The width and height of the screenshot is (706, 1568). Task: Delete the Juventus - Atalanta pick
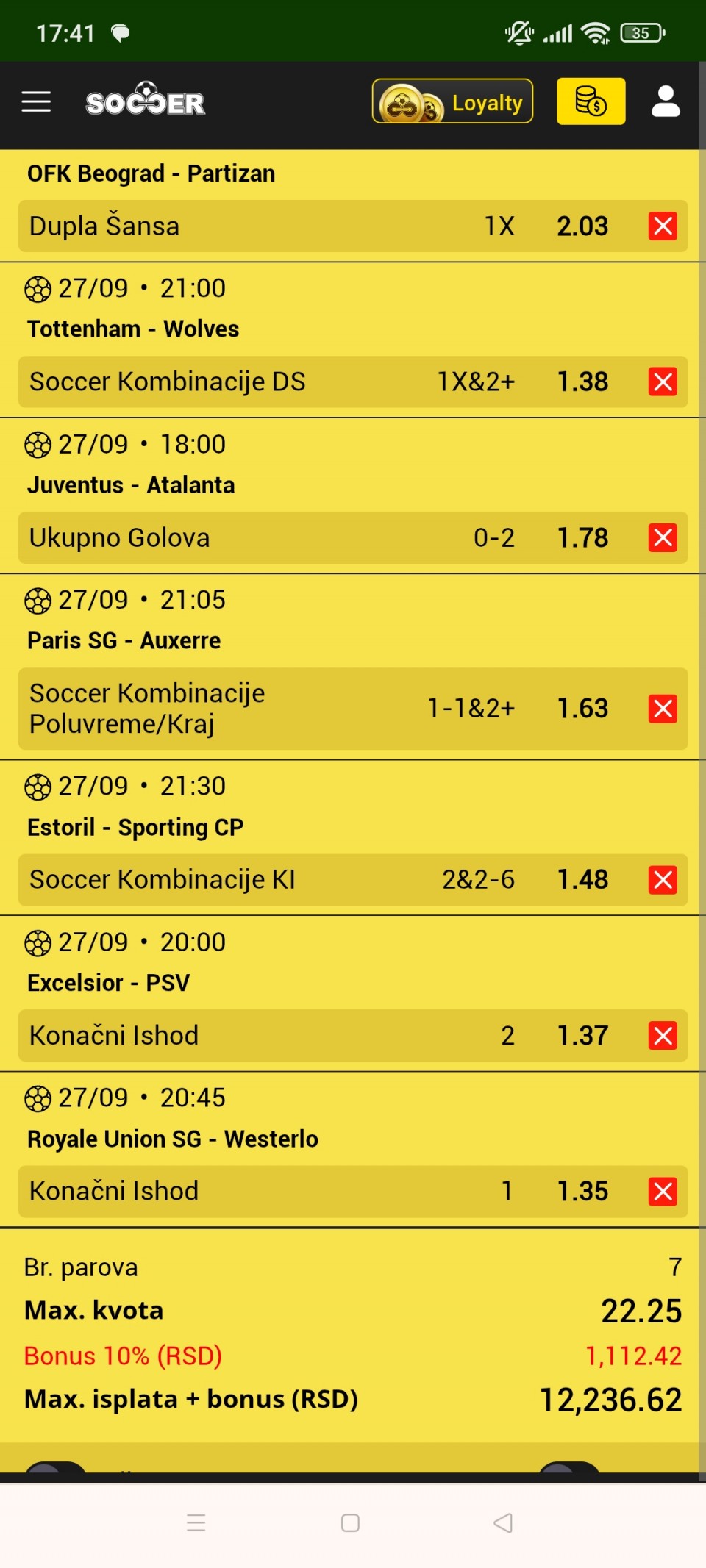tap(663, 538)
